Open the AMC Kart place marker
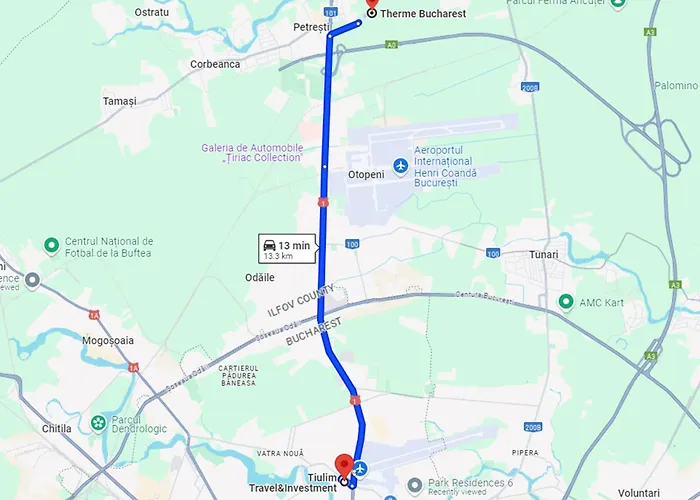The width and height of the screenshot is (700, 500). (x=566, y=301)
